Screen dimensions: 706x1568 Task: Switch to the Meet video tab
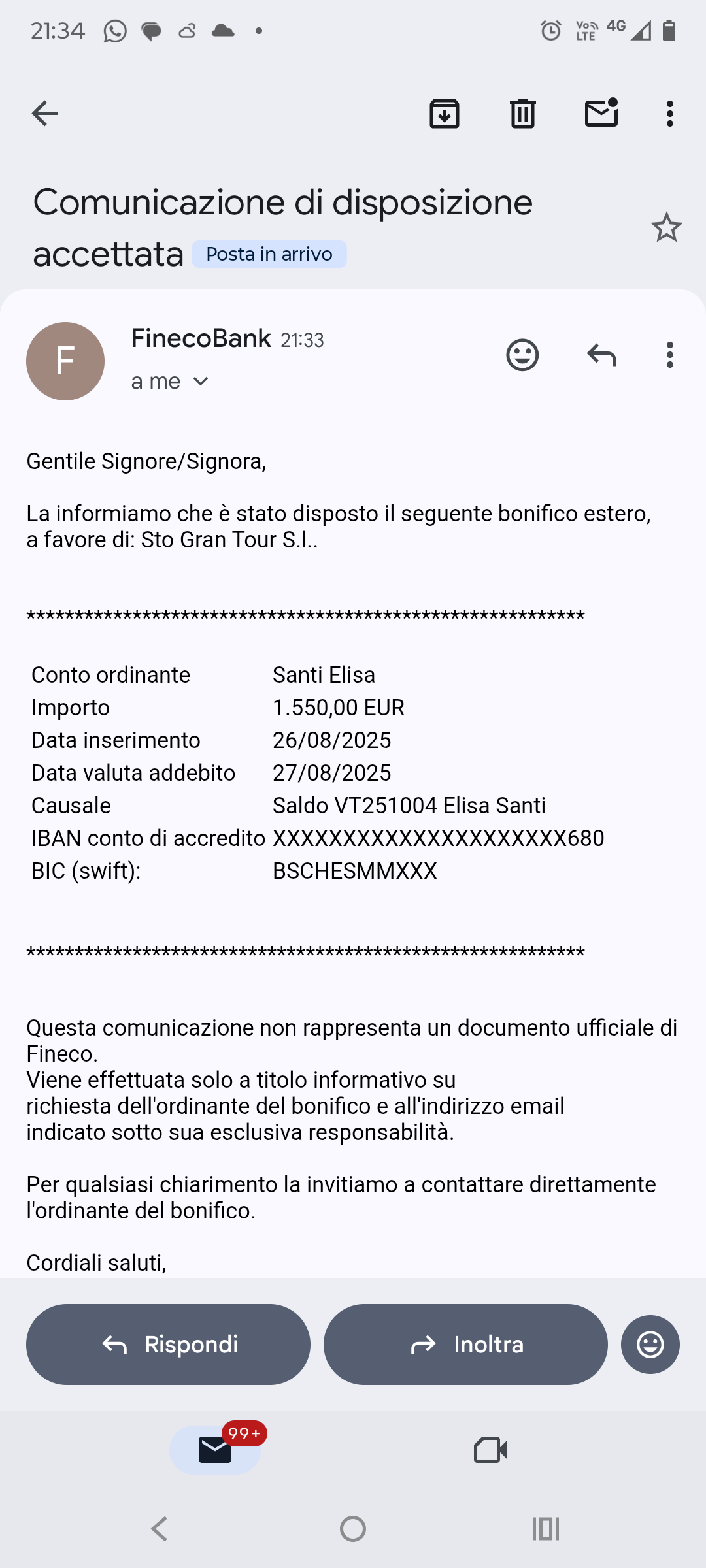[x=490, y=1450]
